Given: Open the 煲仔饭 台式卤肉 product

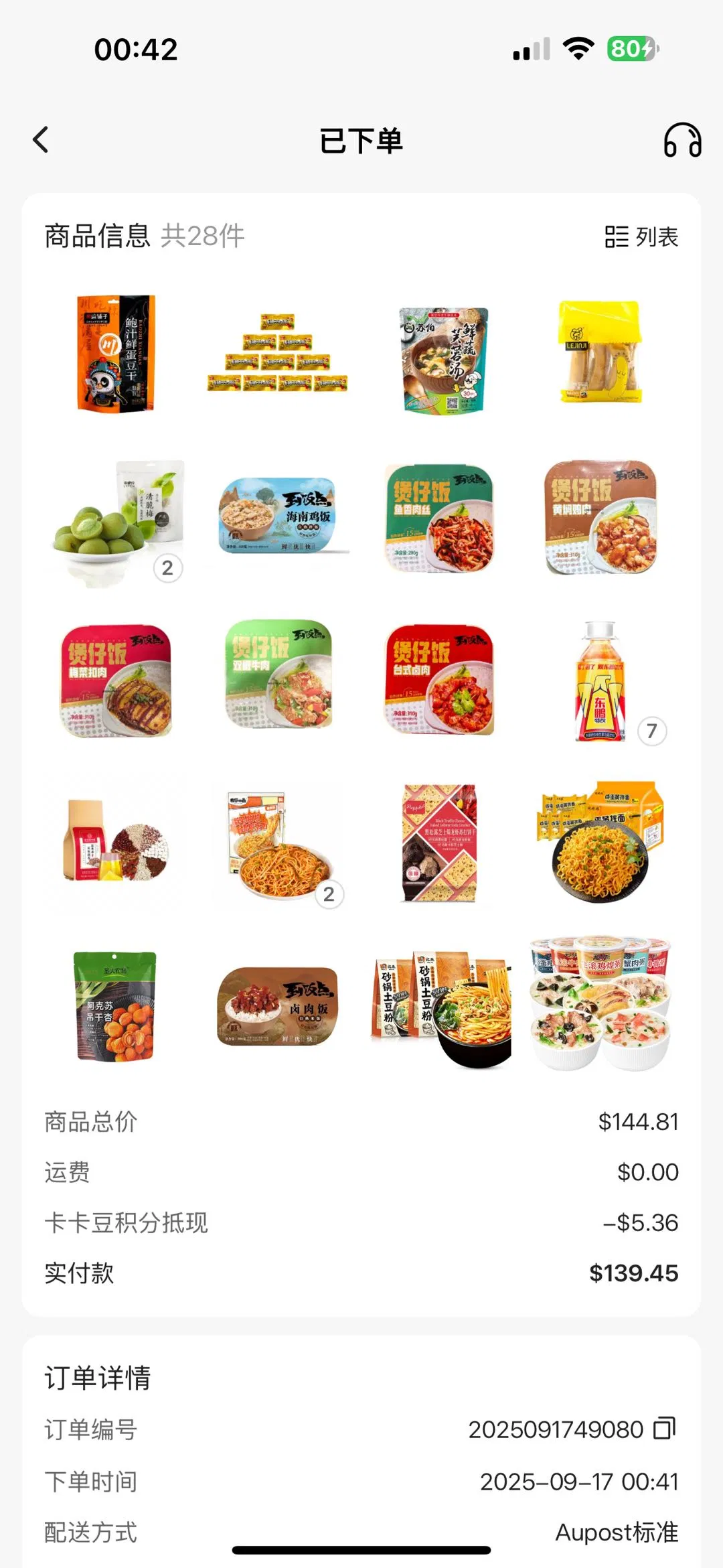Looking at the screenshot, I should click(439, 679).
